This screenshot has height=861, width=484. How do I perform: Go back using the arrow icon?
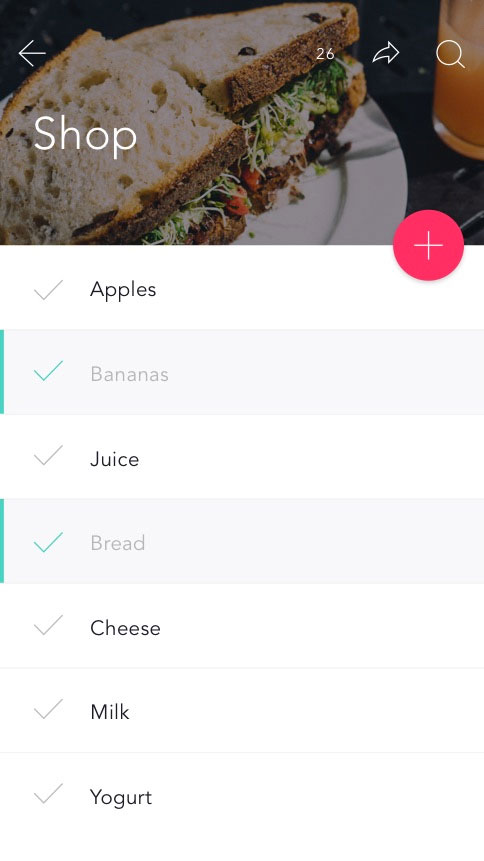click(32, 53)
